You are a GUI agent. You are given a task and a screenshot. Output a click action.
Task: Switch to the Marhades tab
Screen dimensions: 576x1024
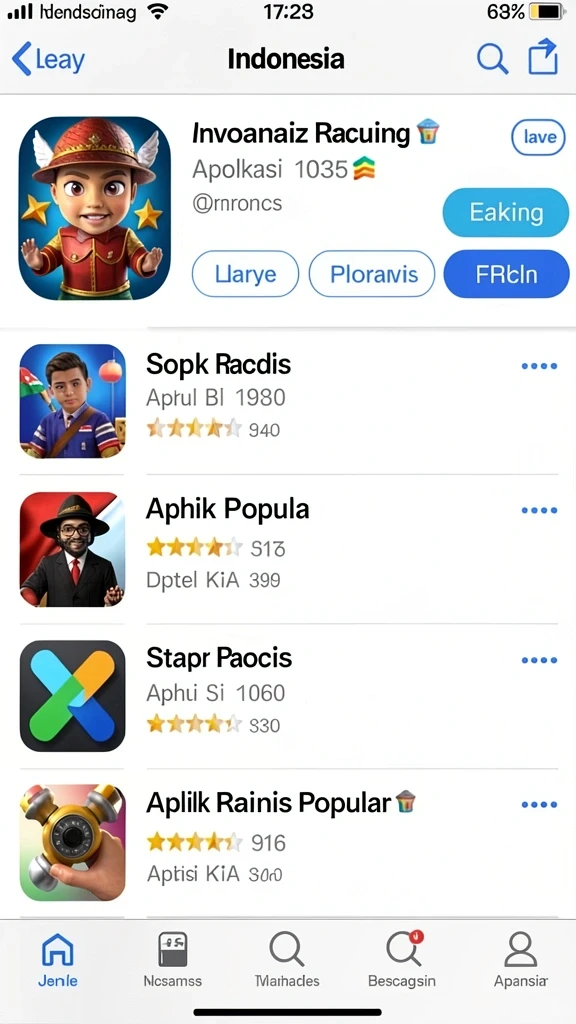pos(287,959)
